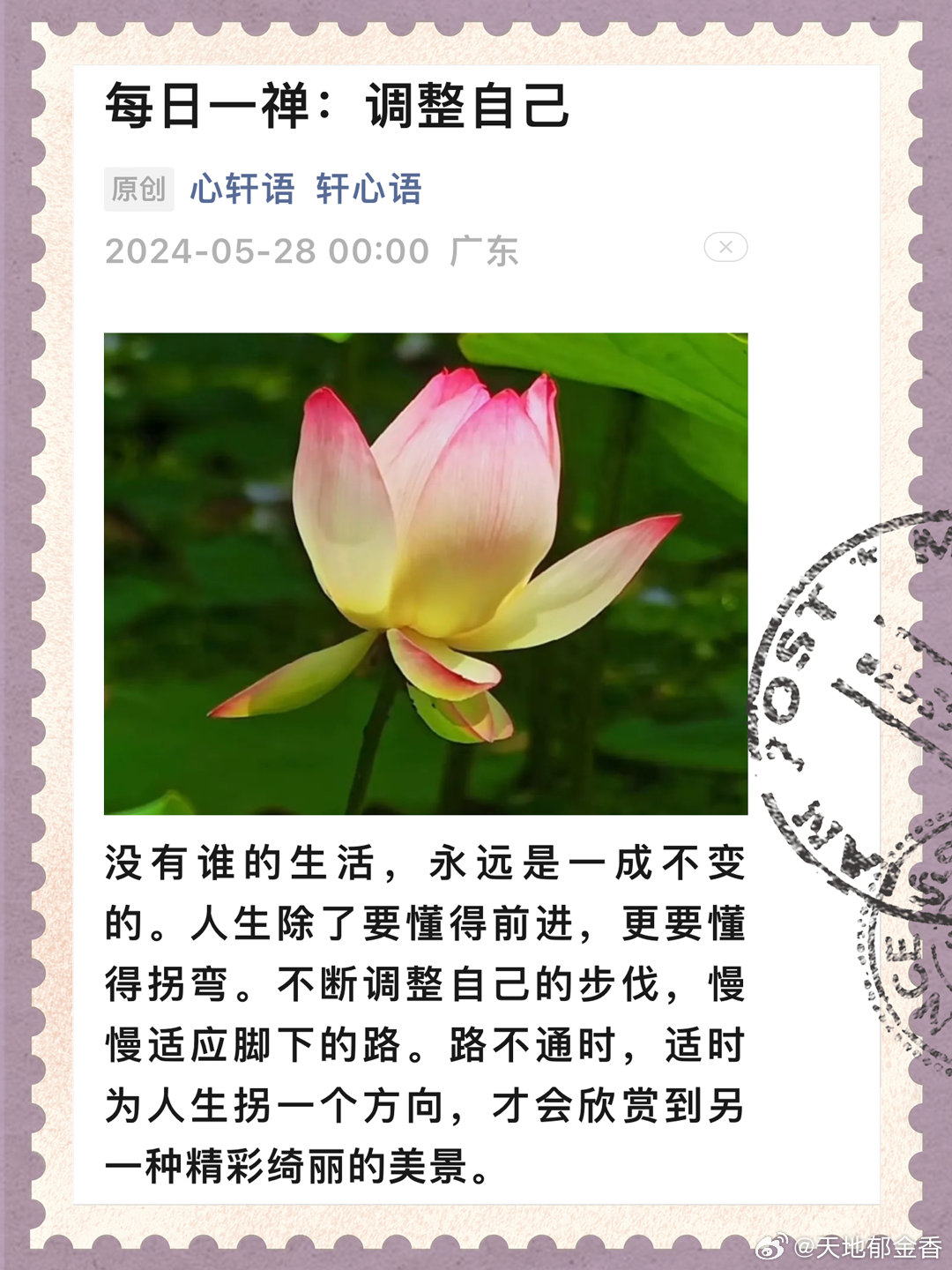Open the 轩心语 author tab
This screenshot has width=952, height=1270.
(374, 191)
